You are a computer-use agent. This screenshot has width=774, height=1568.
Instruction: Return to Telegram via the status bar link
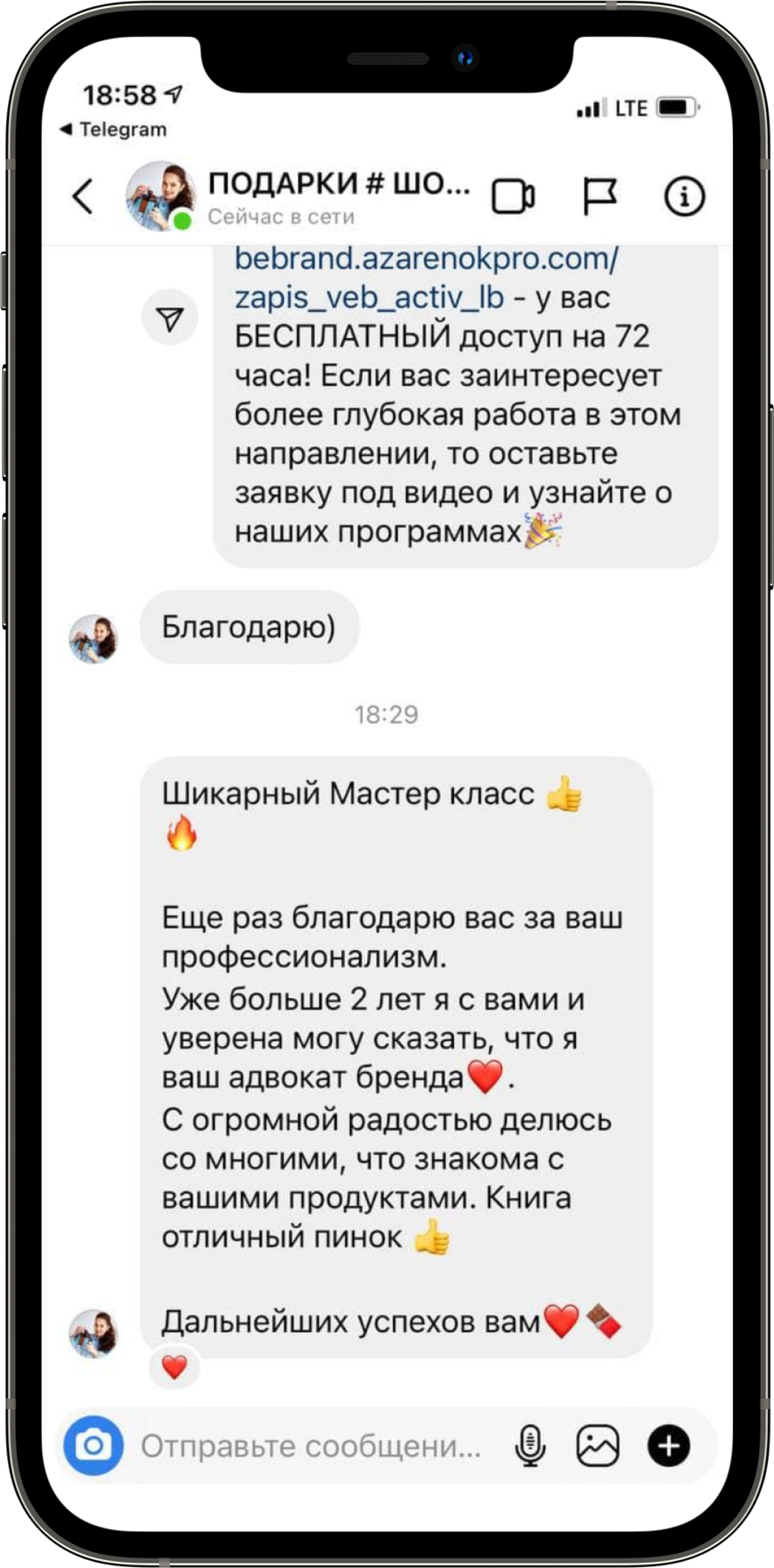pyautogui.click(x=114, y=130)
